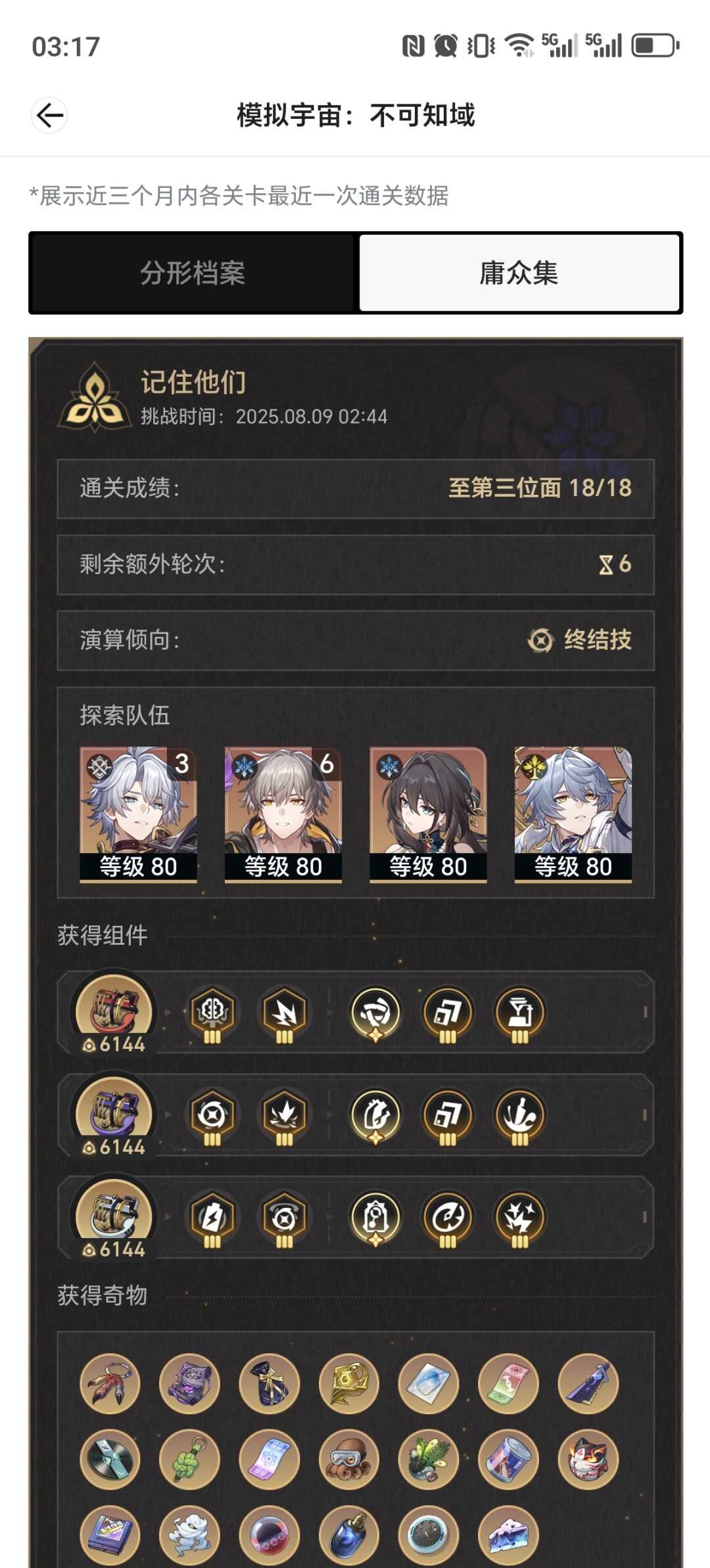
Task: Select the 庸众集 tab
Action: [x=519, y=273]
